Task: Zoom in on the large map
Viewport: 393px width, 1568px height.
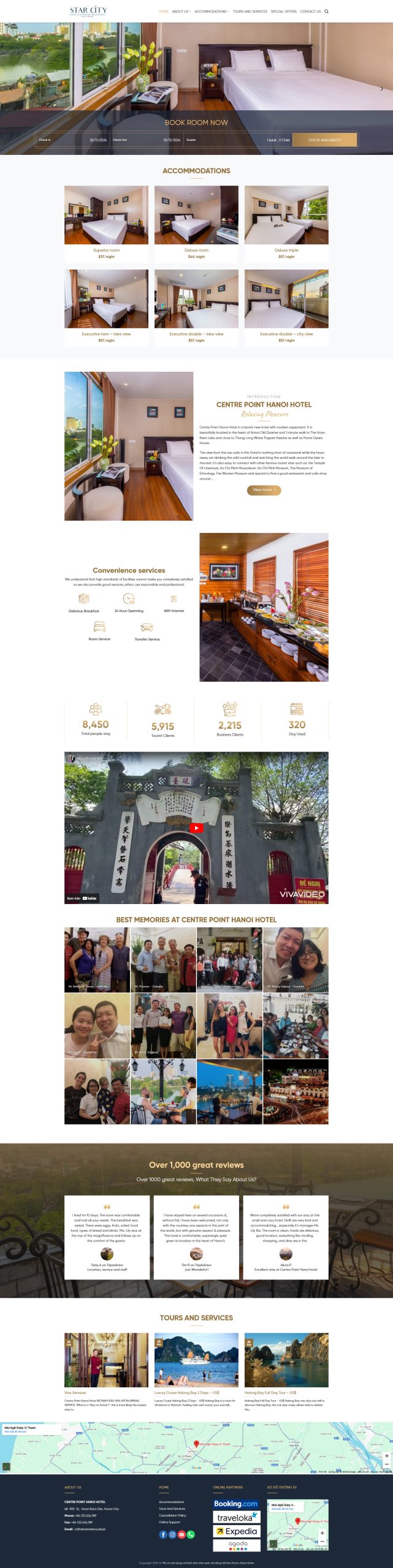Action: tap(386, 1456)
